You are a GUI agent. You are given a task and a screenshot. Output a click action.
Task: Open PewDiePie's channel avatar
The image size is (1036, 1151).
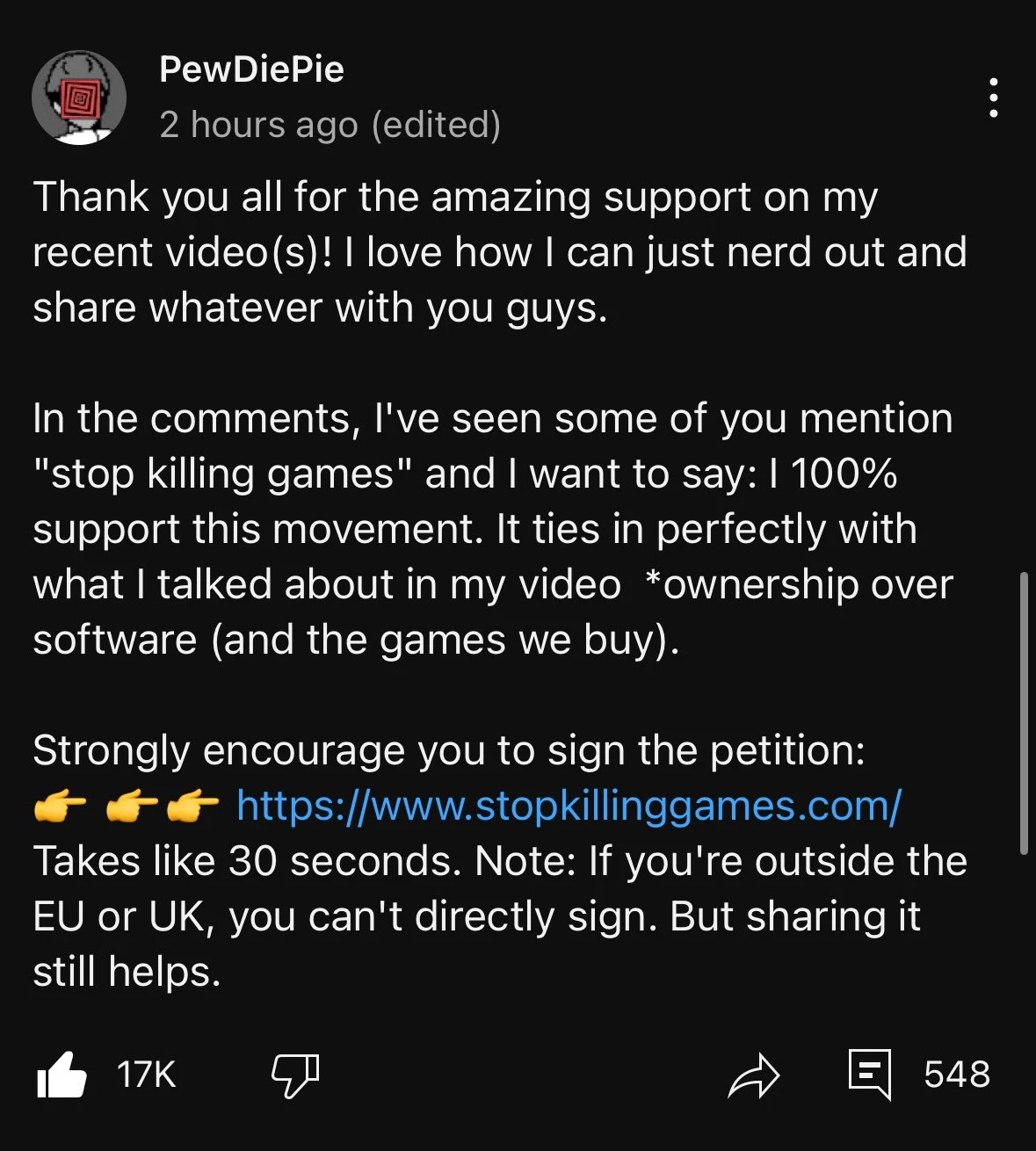79,98
